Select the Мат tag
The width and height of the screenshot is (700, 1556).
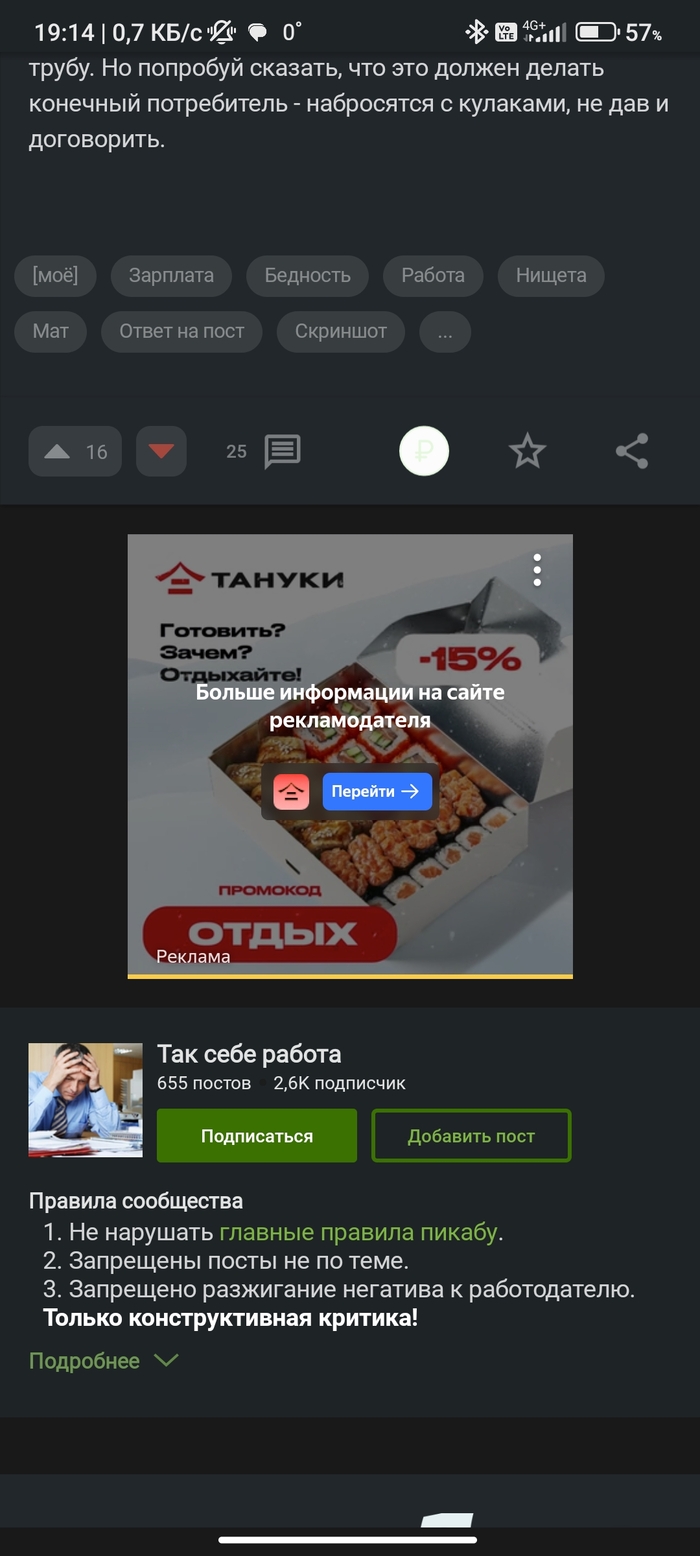point(51,332)
